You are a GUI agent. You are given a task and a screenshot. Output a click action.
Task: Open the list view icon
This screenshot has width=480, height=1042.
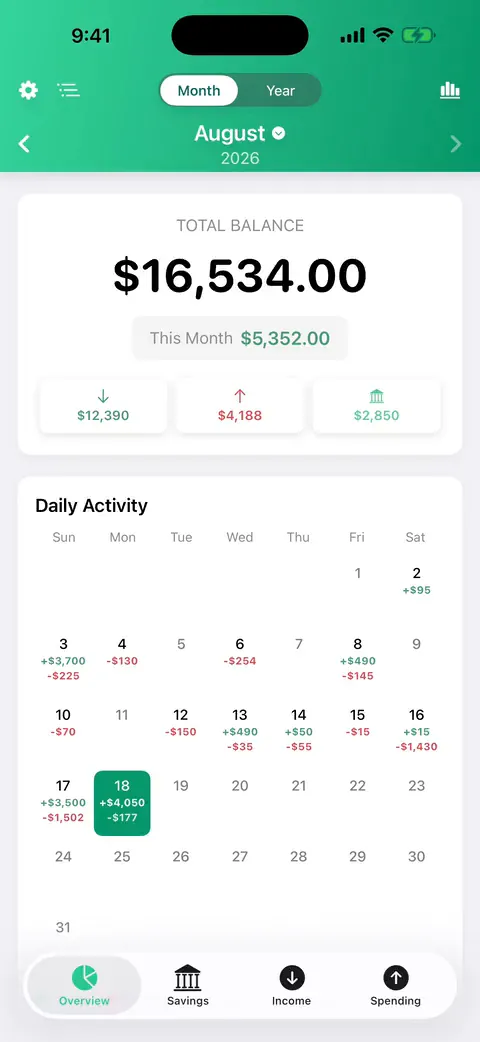(x=68, y=90)
